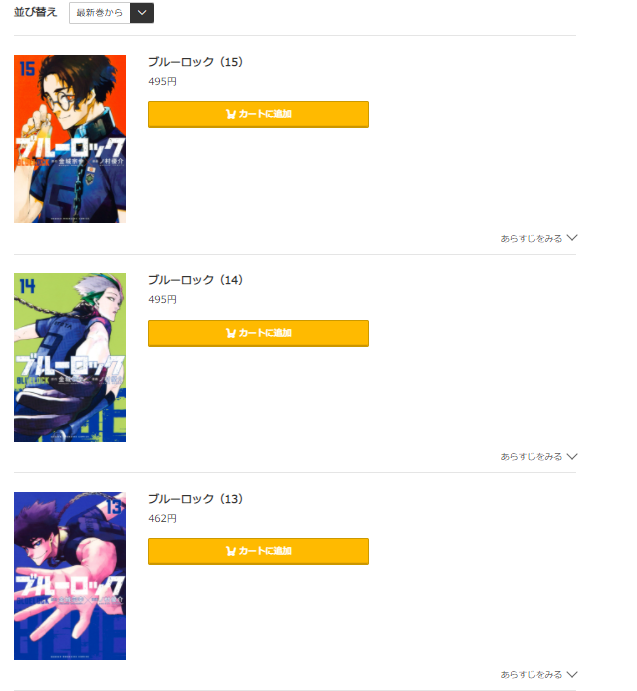The image size is (637, 691).
Task: Open the ブルーロック（14） title link
Action: point(195,280)
